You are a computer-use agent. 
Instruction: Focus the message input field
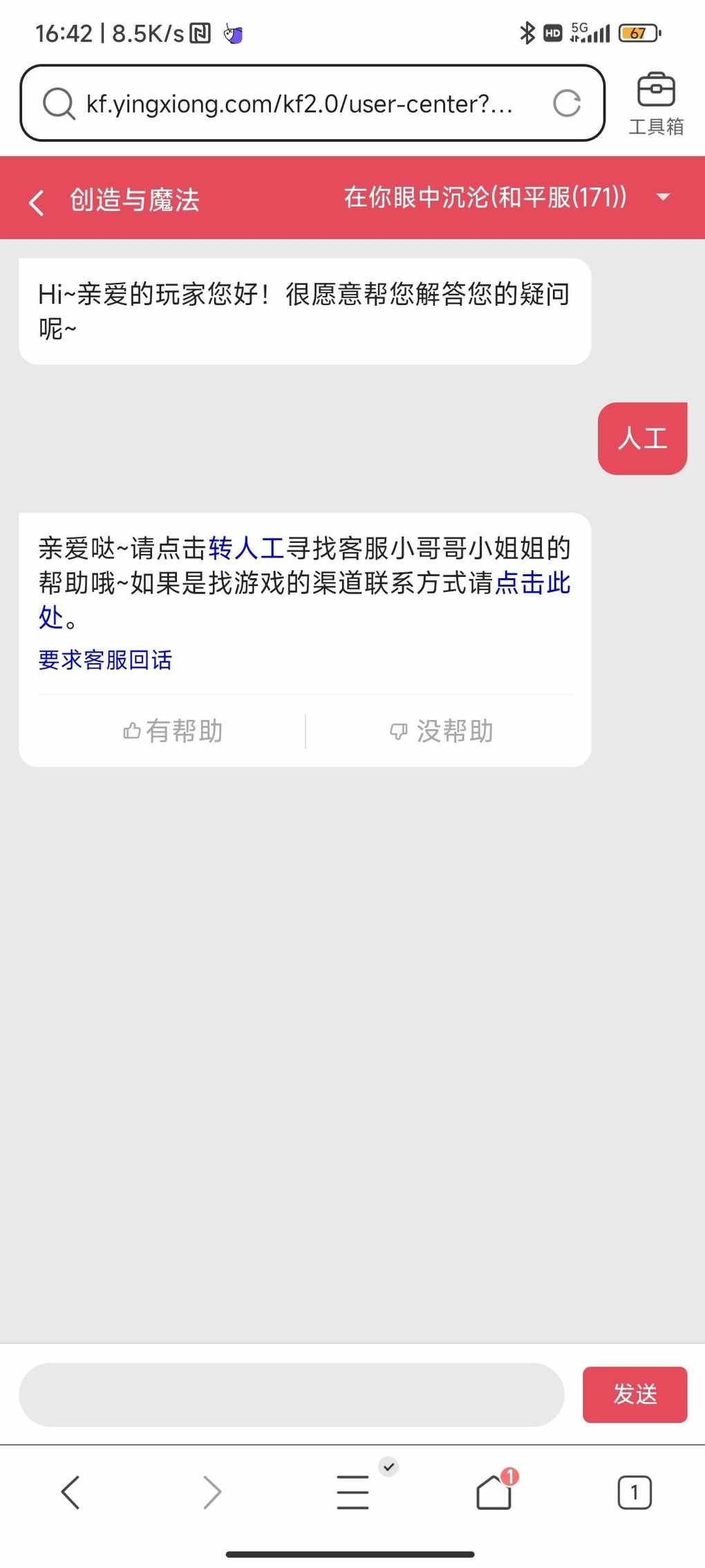coord(292,1395)
